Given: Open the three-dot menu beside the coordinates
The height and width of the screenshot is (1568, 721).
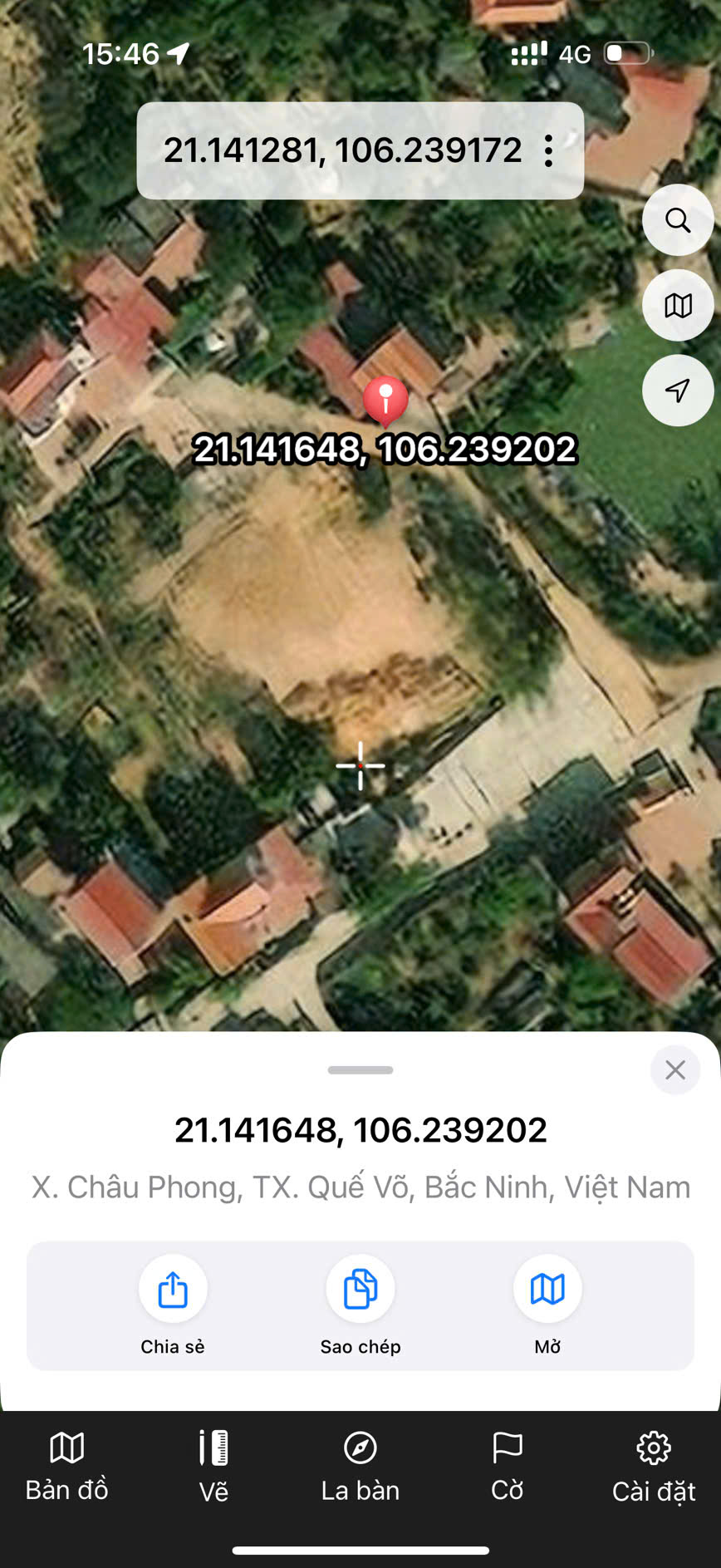Looking at the screenshot, I should 548,150.
